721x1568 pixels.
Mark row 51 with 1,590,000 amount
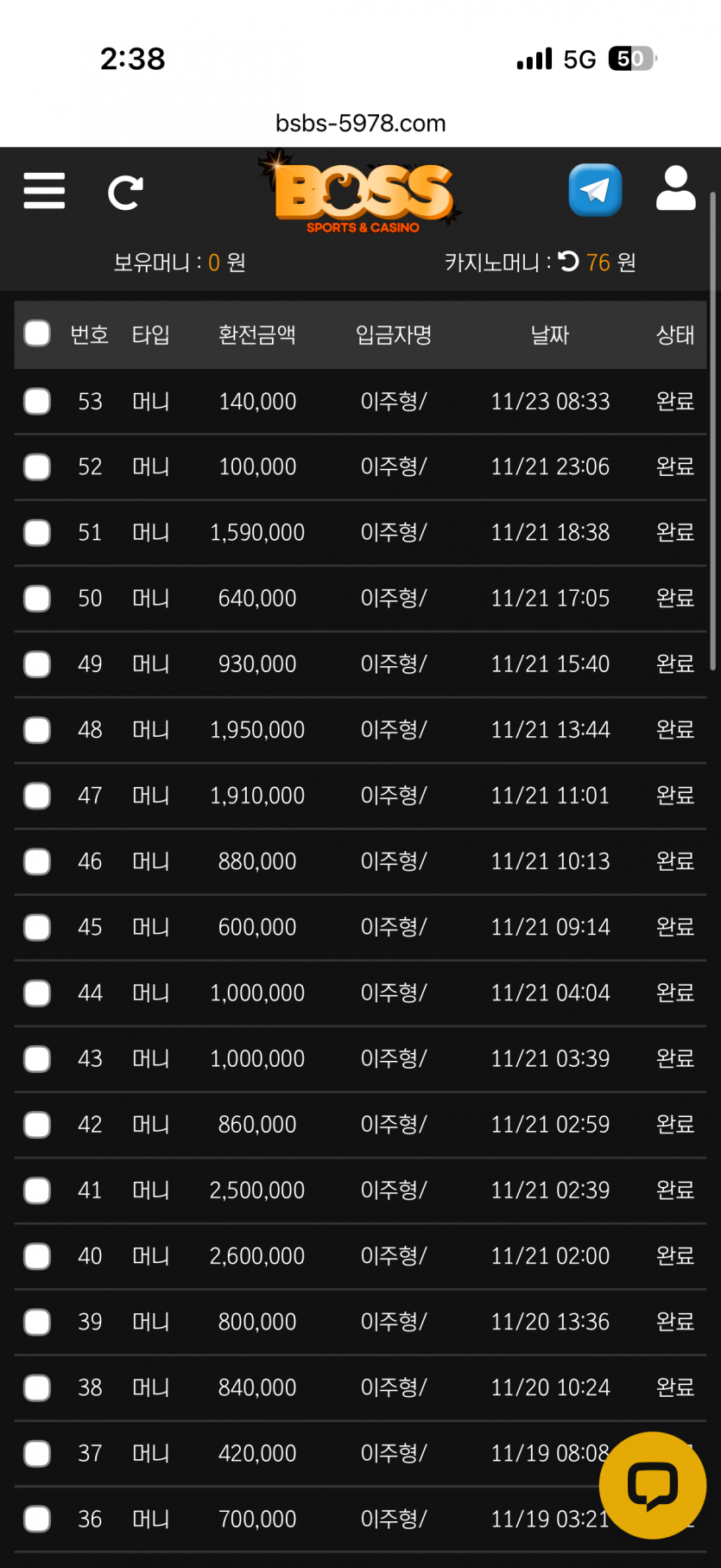pyautogui.click(x=37, y=532)
